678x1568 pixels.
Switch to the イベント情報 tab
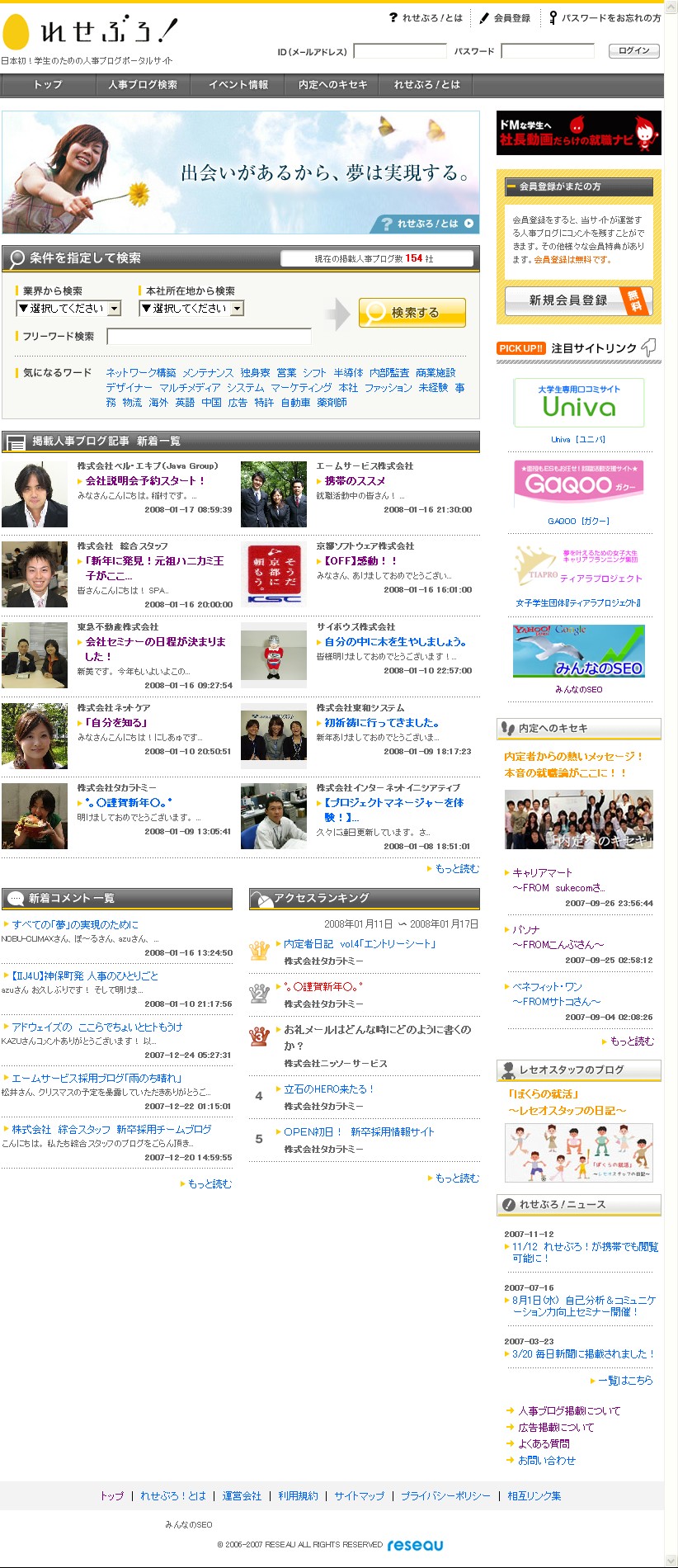[x=238, y=85]
